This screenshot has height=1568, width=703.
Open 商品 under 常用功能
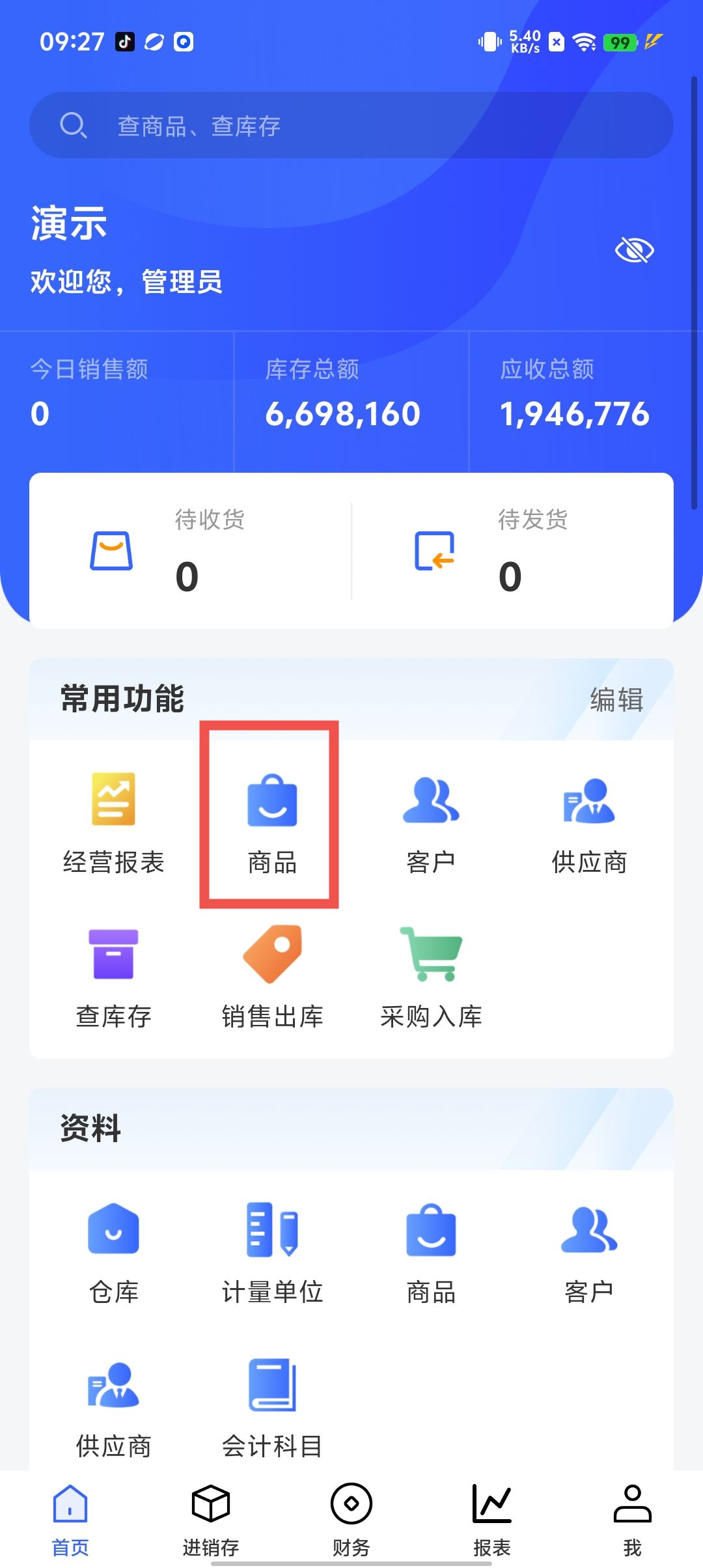pos(272,822)
